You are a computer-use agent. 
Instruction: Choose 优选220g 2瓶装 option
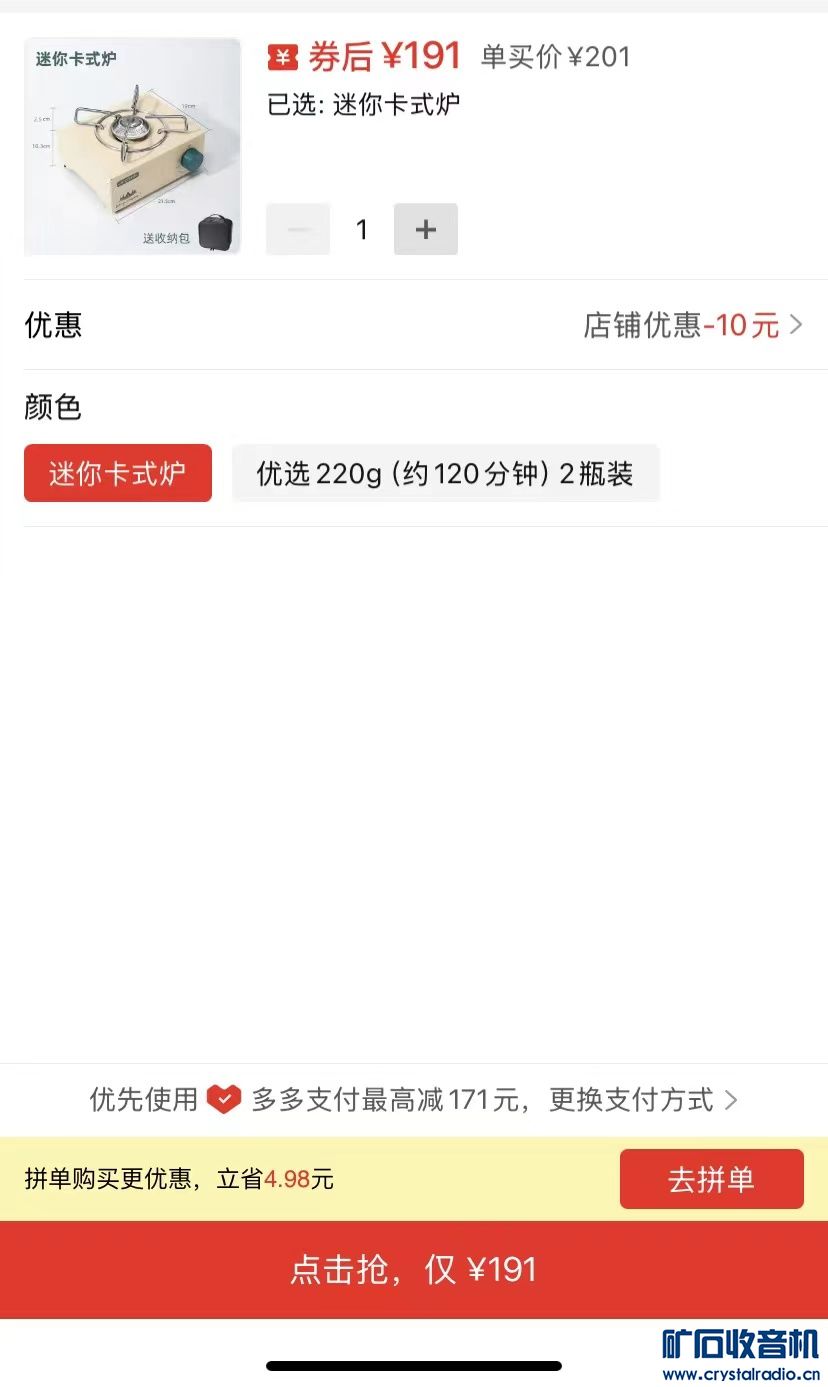(445, 473)
